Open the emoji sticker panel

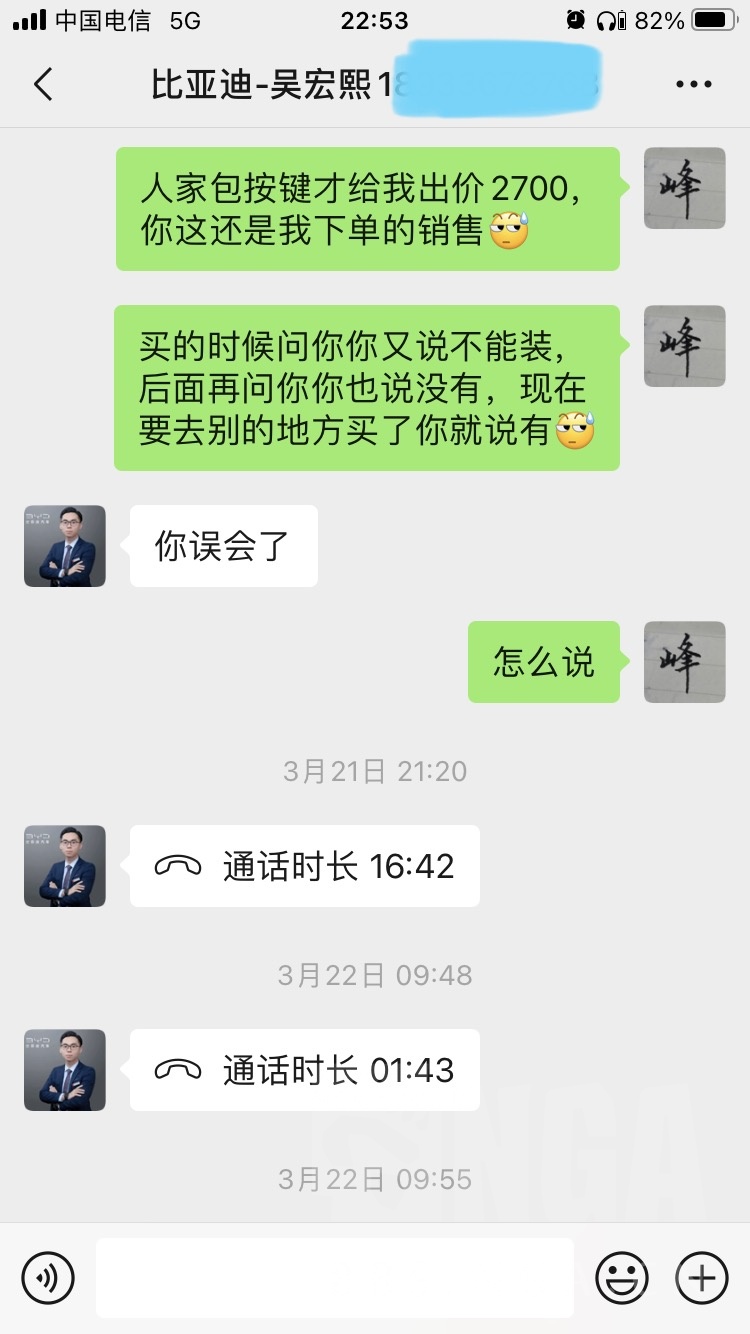click(x=621, y=1277)
